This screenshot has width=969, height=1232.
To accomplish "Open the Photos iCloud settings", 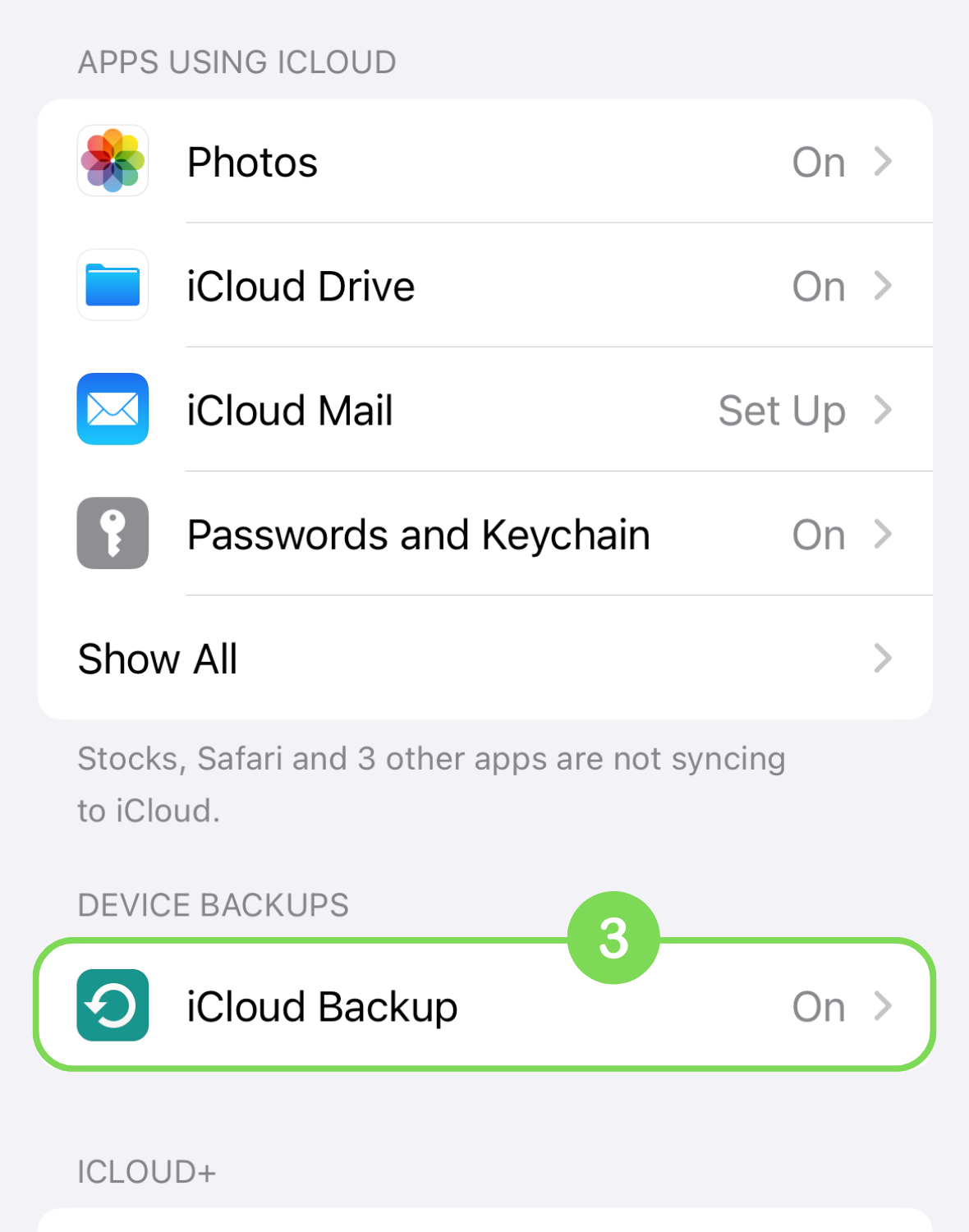I will 484,162.
